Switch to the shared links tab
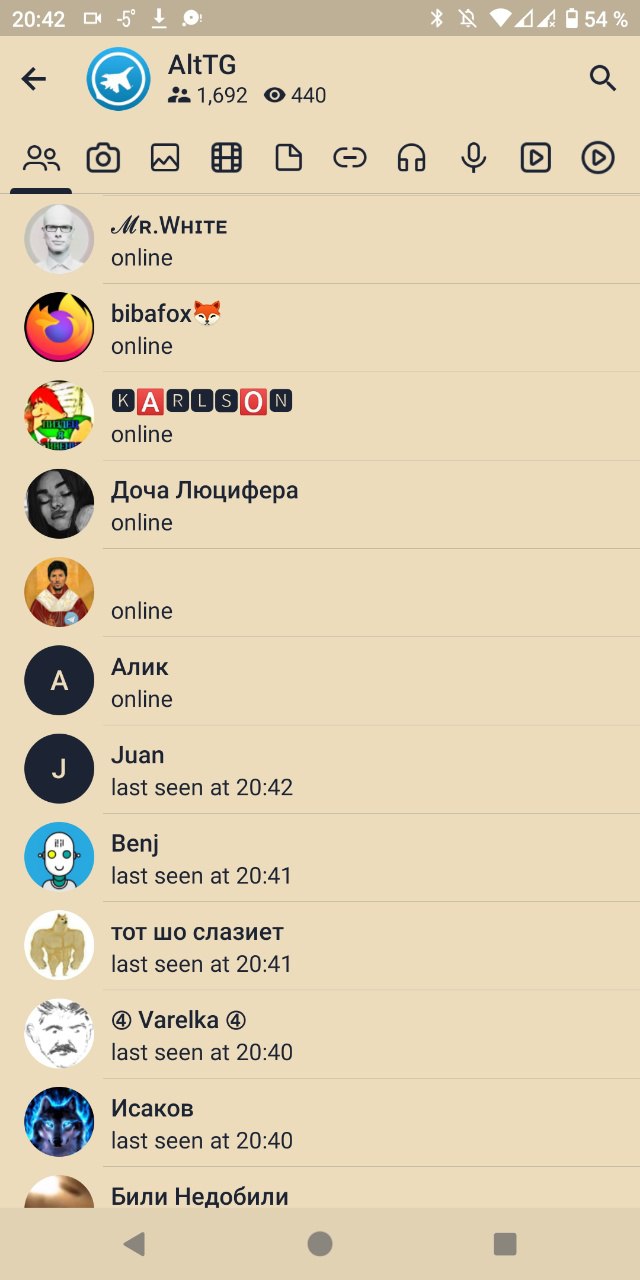This screenshot has width=640, height=1280. click(x=350, y=158)
